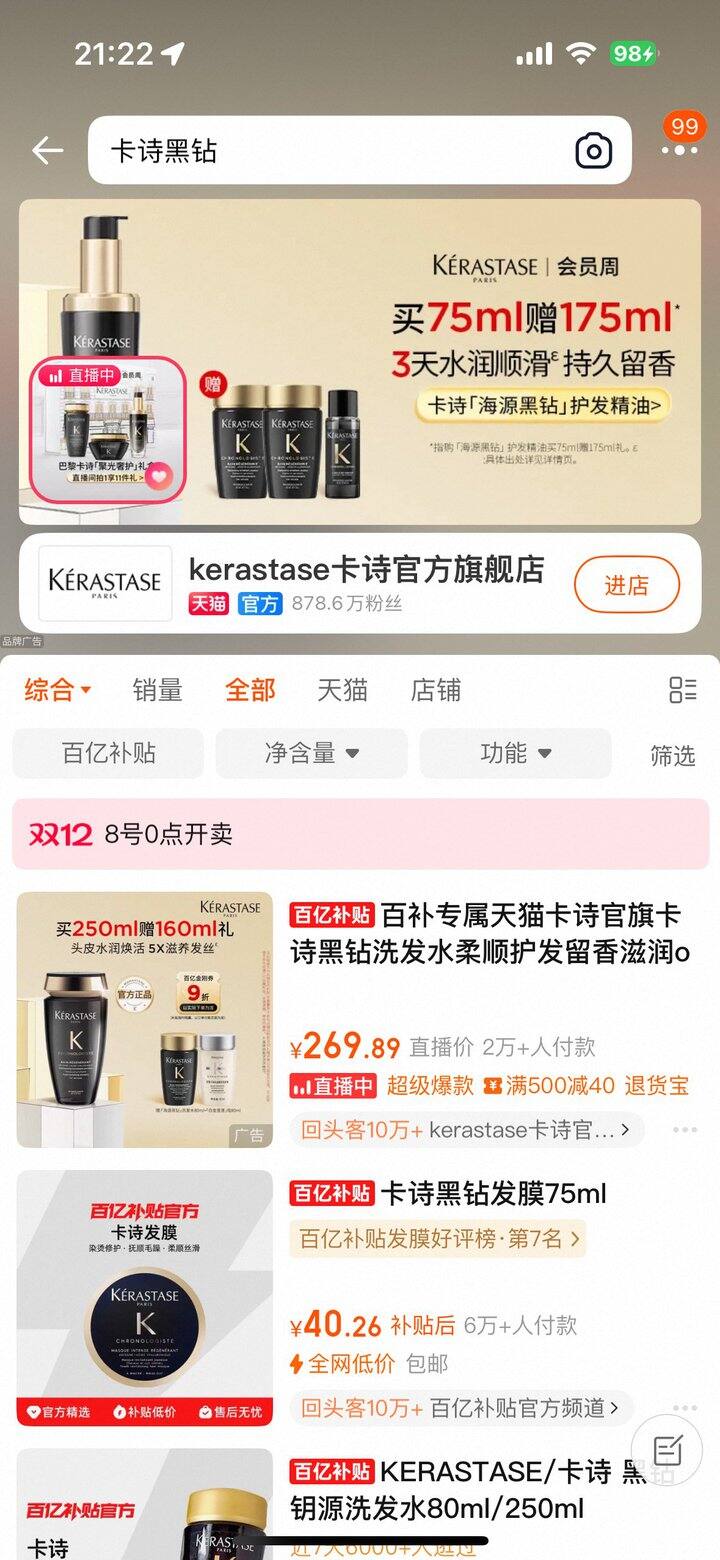Expand the 功能 filter dropdown

(x=516, y=754)
